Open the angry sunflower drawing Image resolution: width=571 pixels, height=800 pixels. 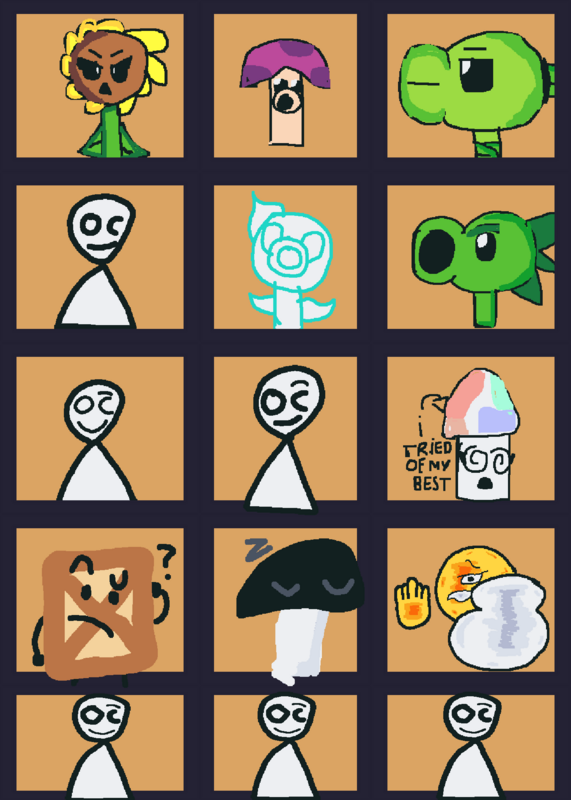pyautogui.click(x=100, y=86)
